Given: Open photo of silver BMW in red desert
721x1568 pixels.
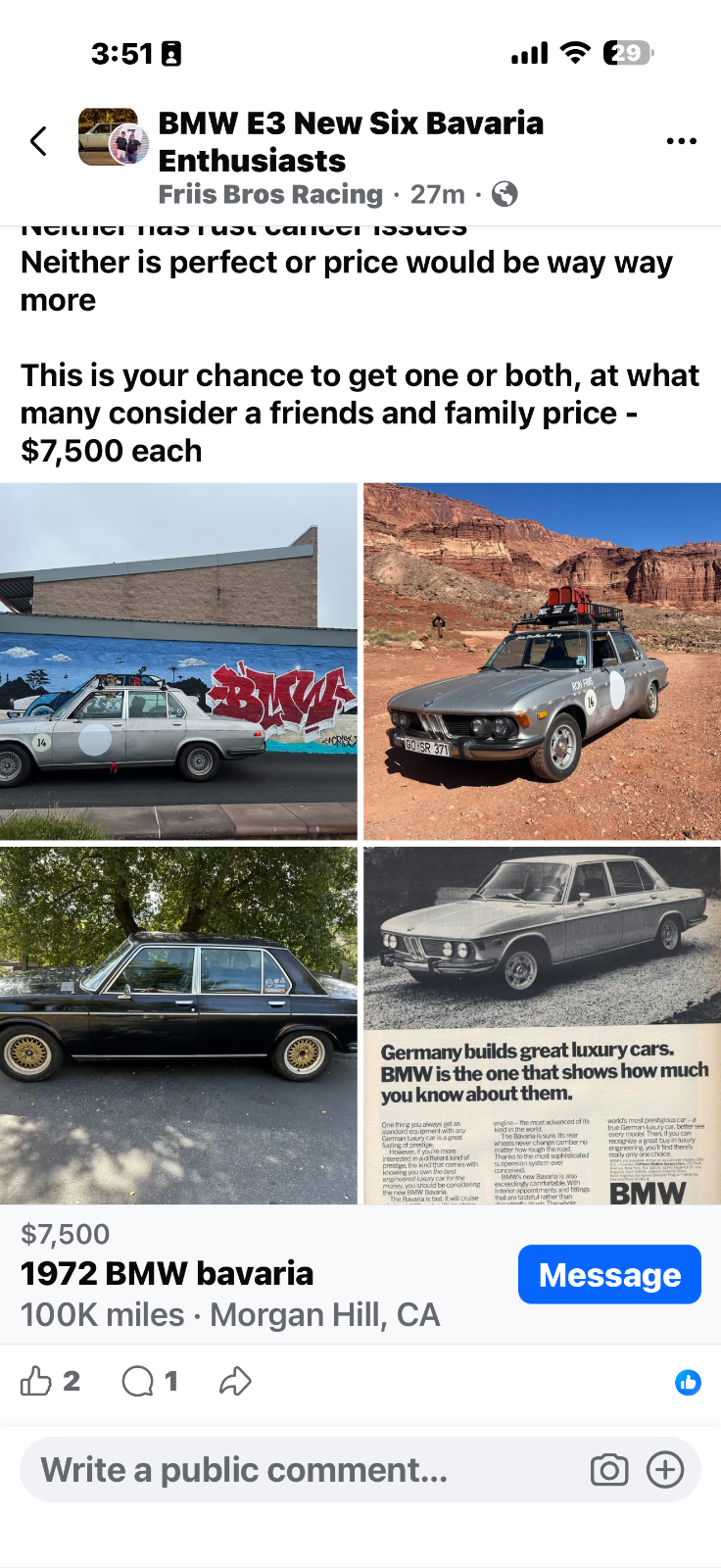Looking at the screenshot, I should pos(542,661).
